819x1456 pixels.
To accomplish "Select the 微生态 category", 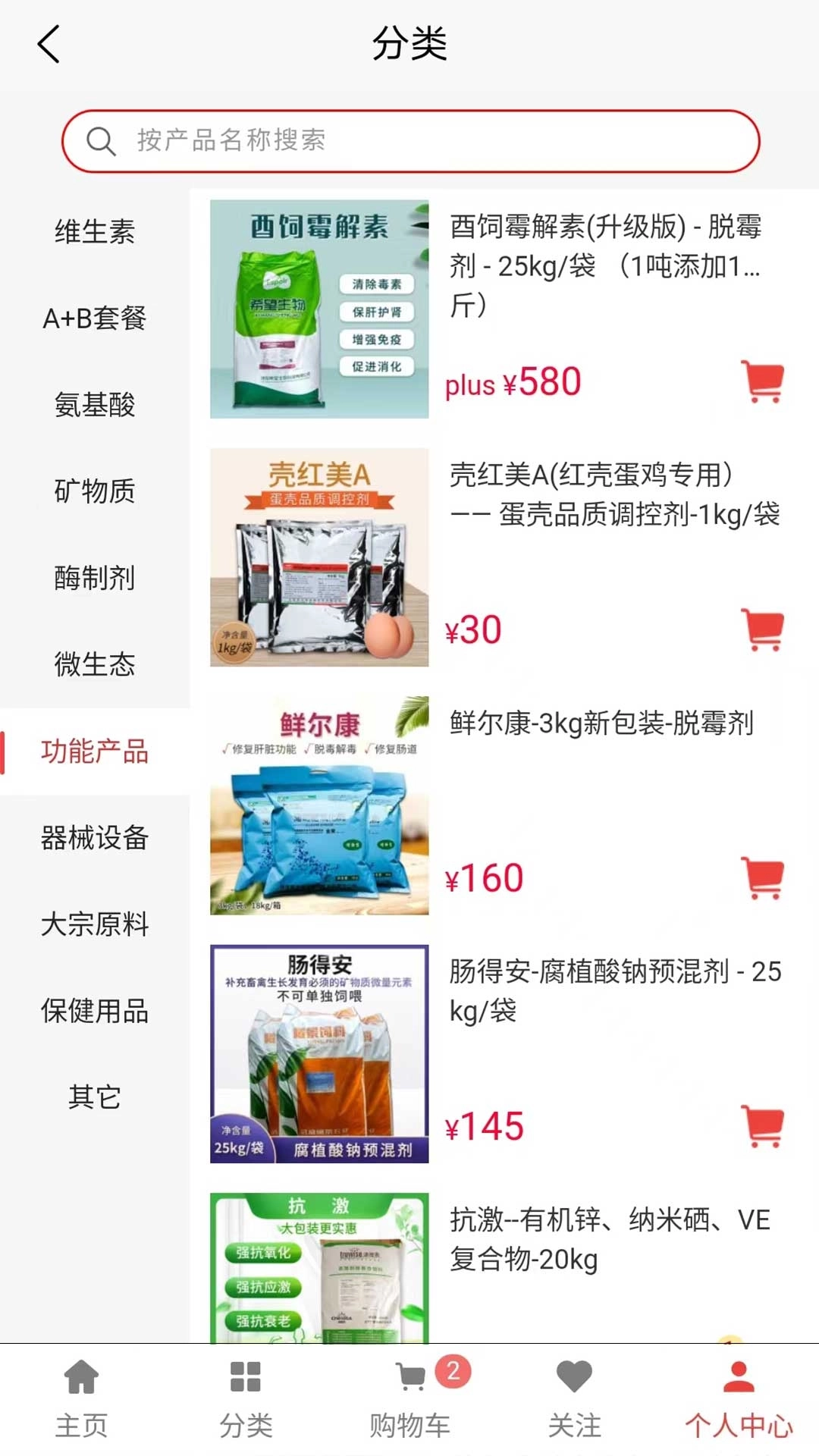I will click(95, 664).
